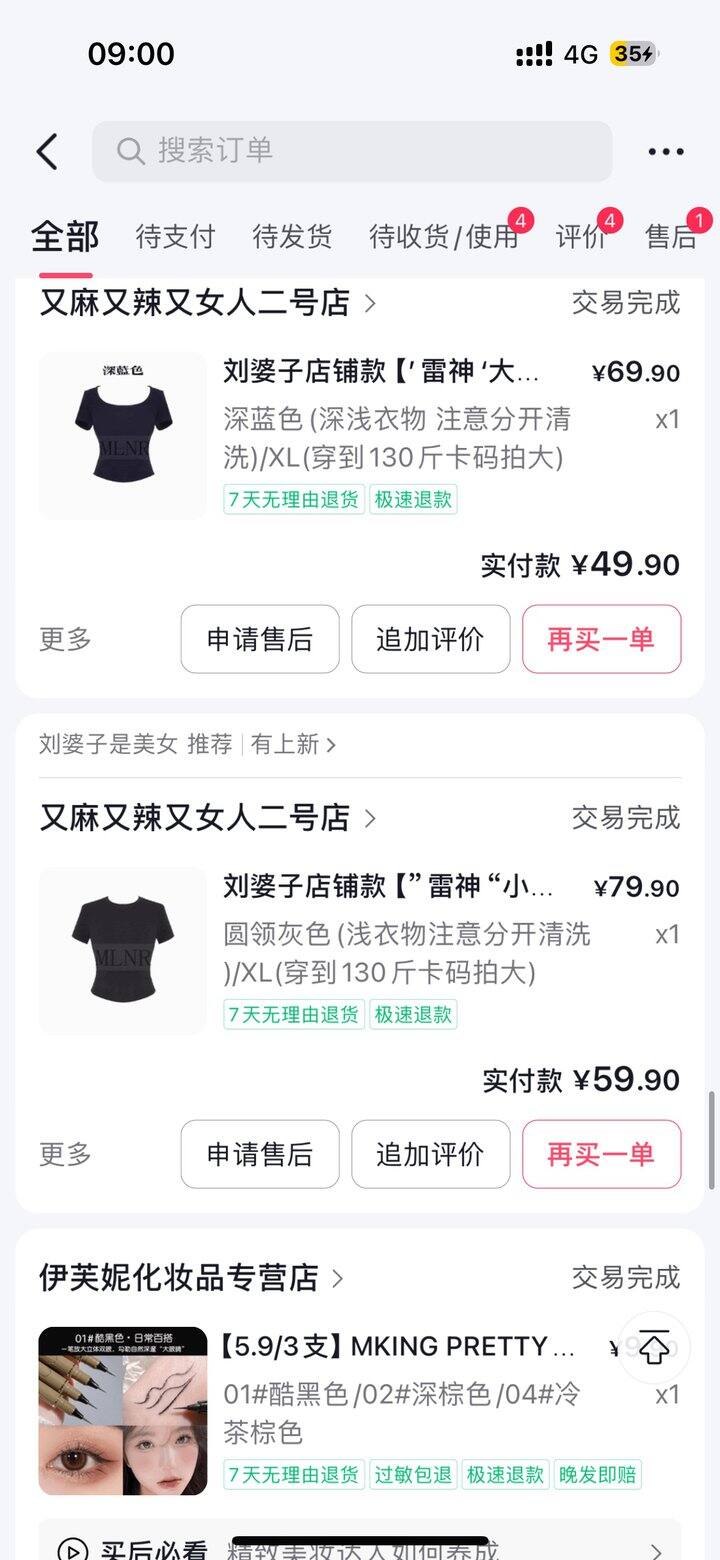Screen dimensions: 720x1560
Task: Open the 待收货/使用 tab
Action: 444,237
